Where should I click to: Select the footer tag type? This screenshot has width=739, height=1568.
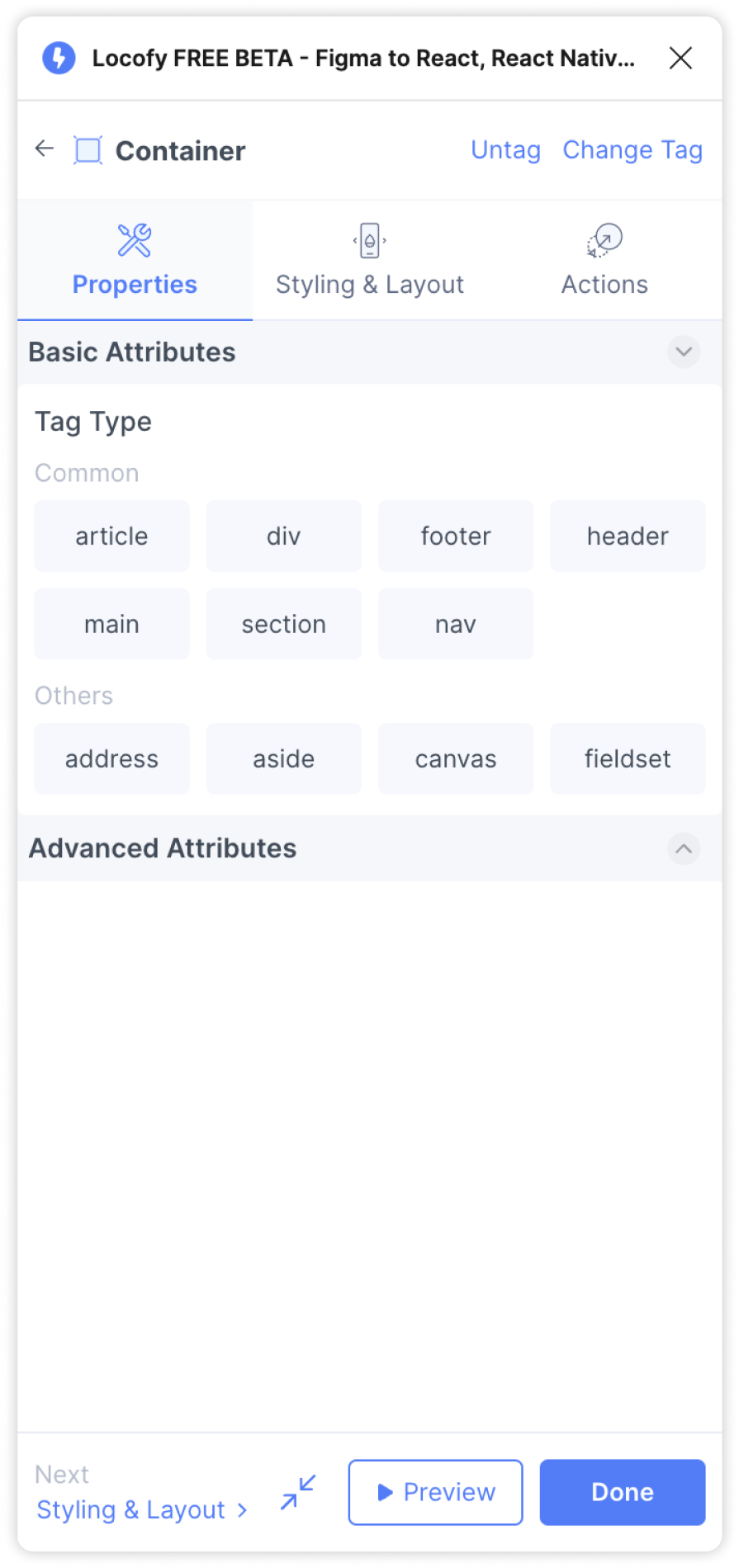[456, 536]
